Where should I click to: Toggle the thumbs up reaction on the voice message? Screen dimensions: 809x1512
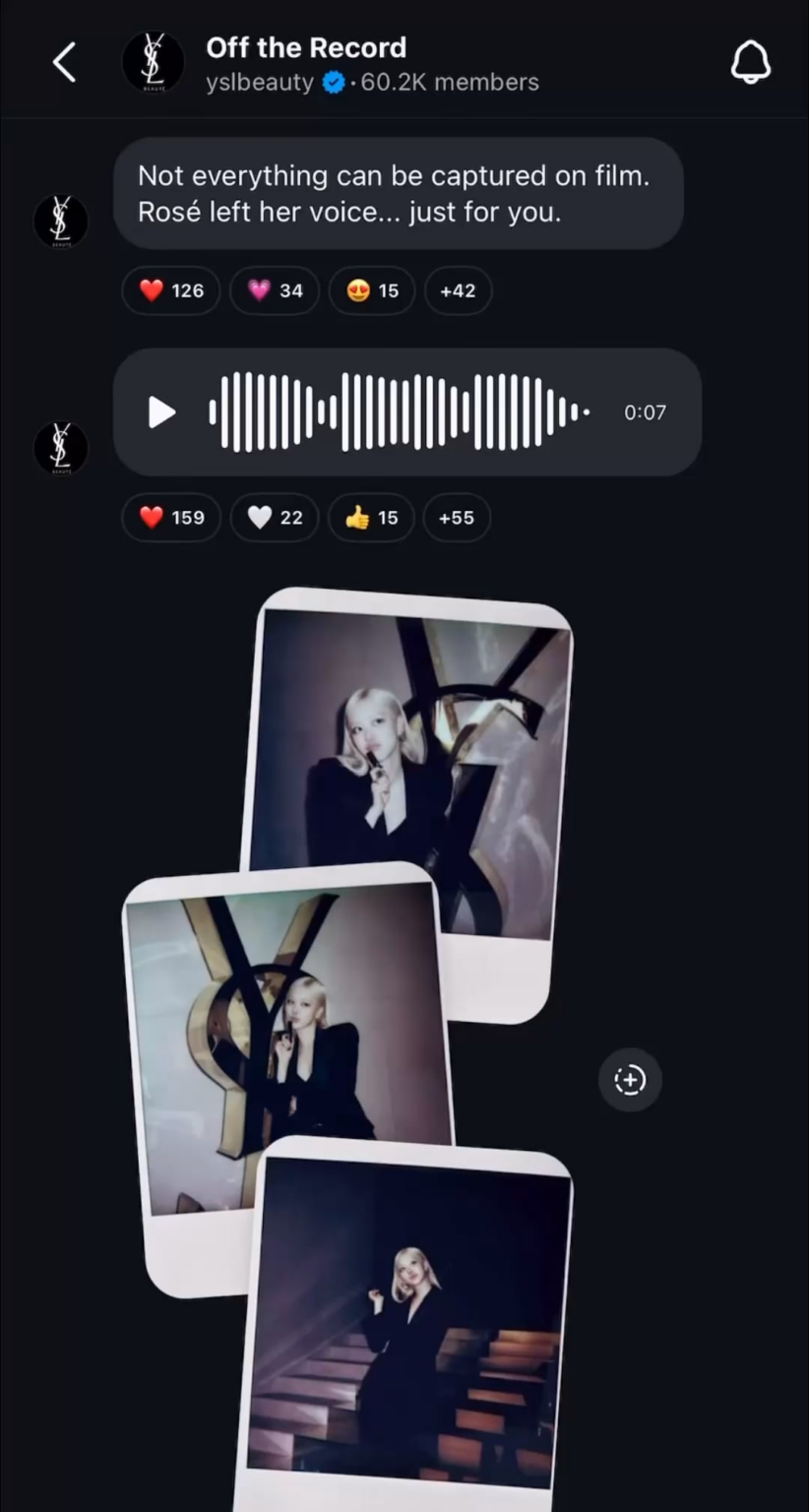pos(370,517)
